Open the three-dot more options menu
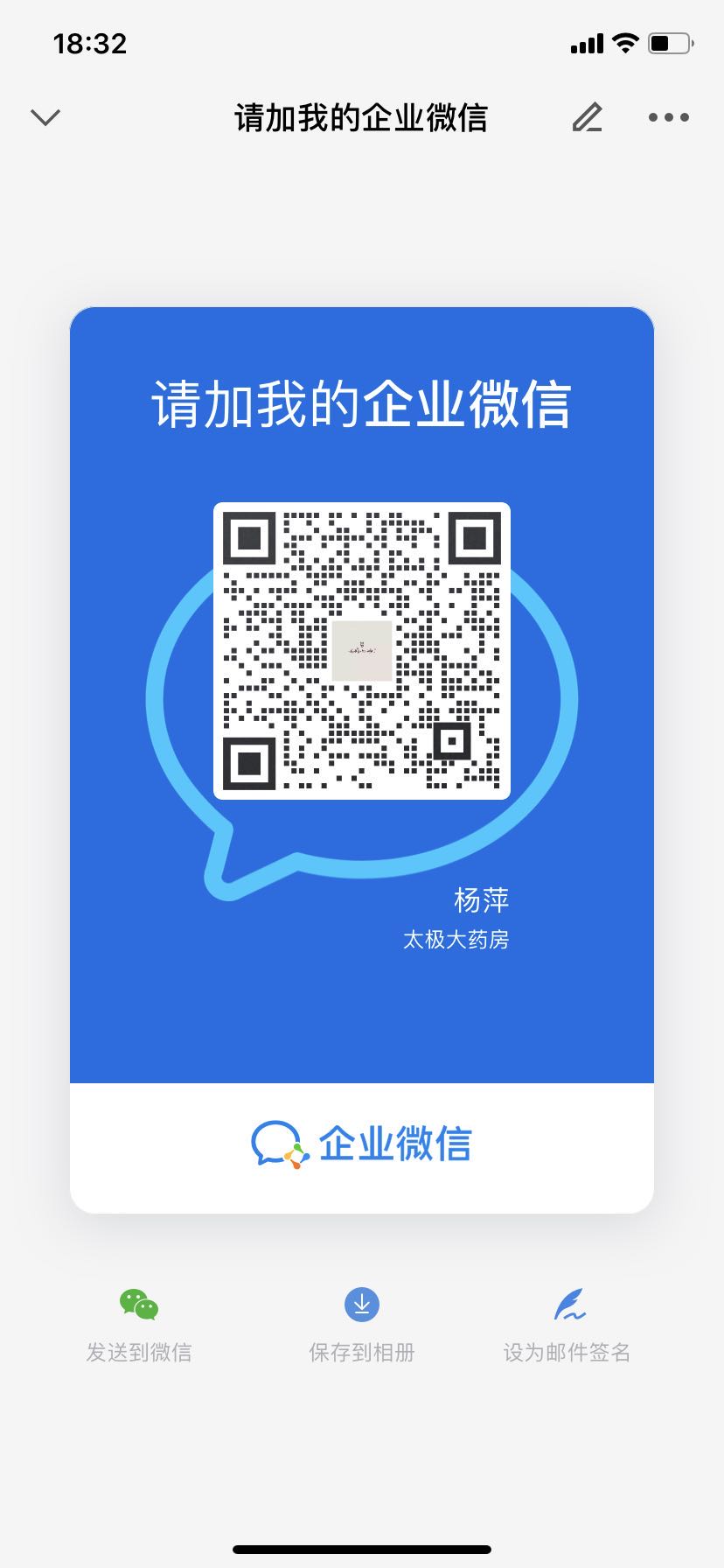 click(669, 117)
